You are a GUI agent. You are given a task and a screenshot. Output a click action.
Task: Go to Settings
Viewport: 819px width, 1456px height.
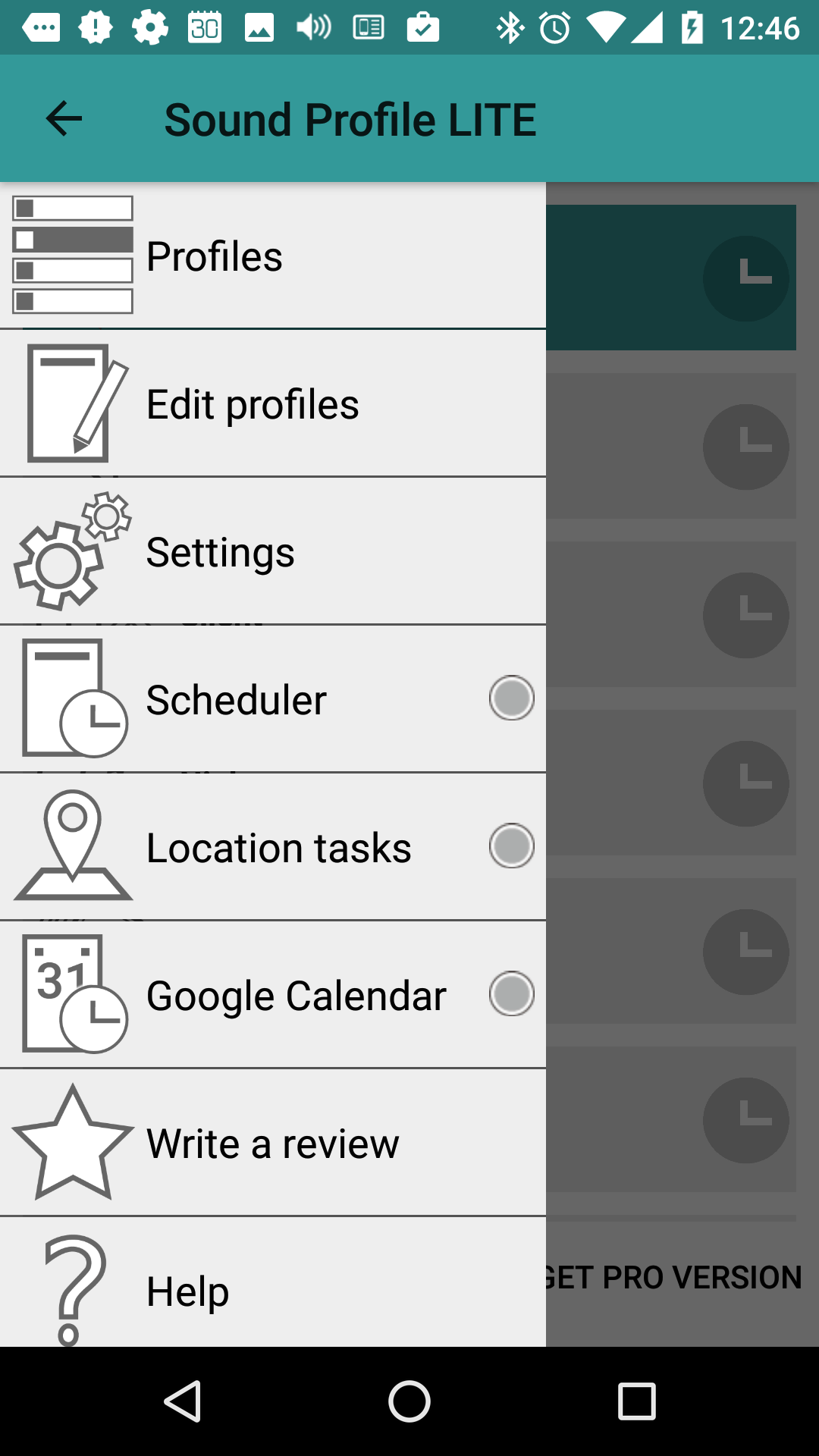[x=273, y=552]
